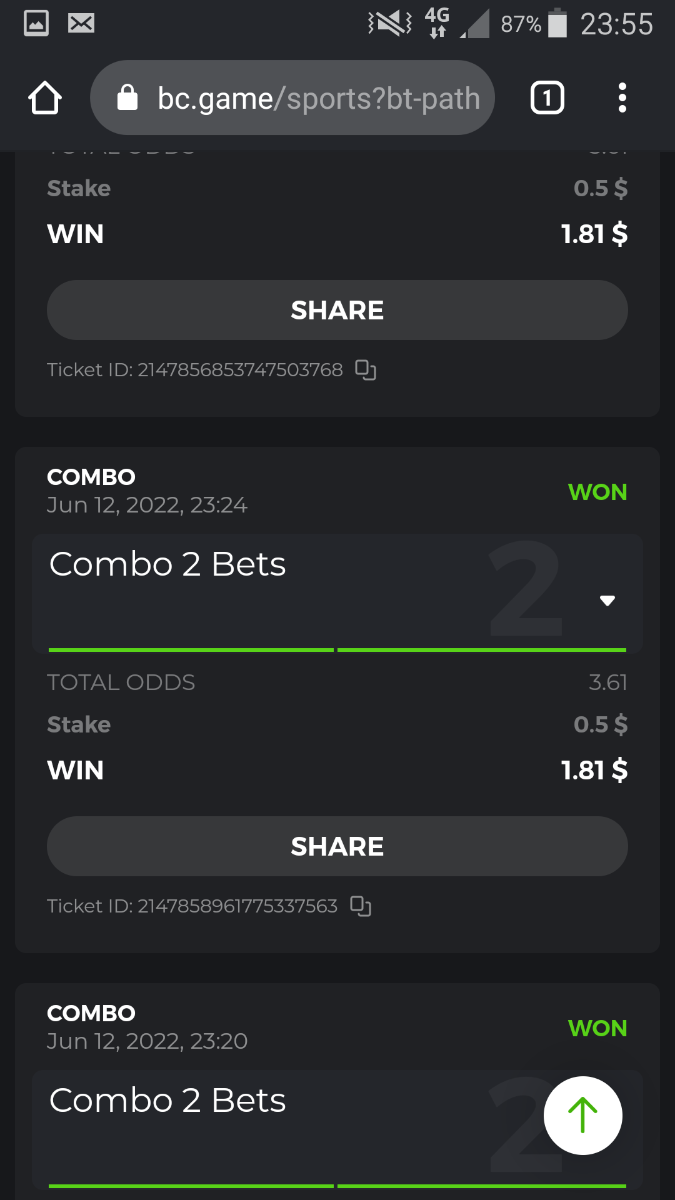Copy ticket ID ending in 503768
The image size is (675, 1200).
click(366, 370)
